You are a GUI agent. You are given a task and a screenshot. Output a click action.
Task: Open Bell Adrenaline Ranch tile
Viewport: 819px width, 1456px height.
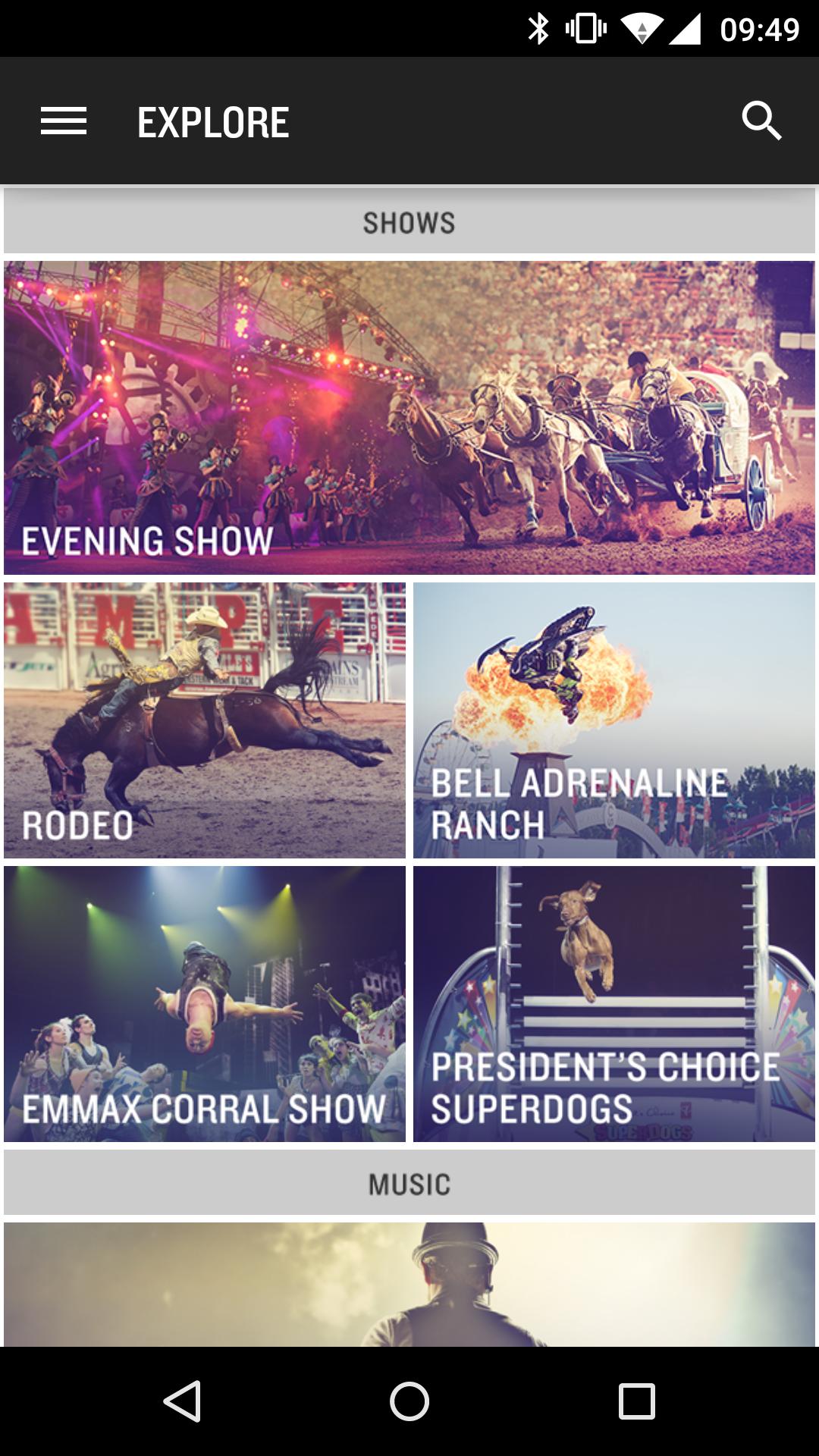point(614,720)
